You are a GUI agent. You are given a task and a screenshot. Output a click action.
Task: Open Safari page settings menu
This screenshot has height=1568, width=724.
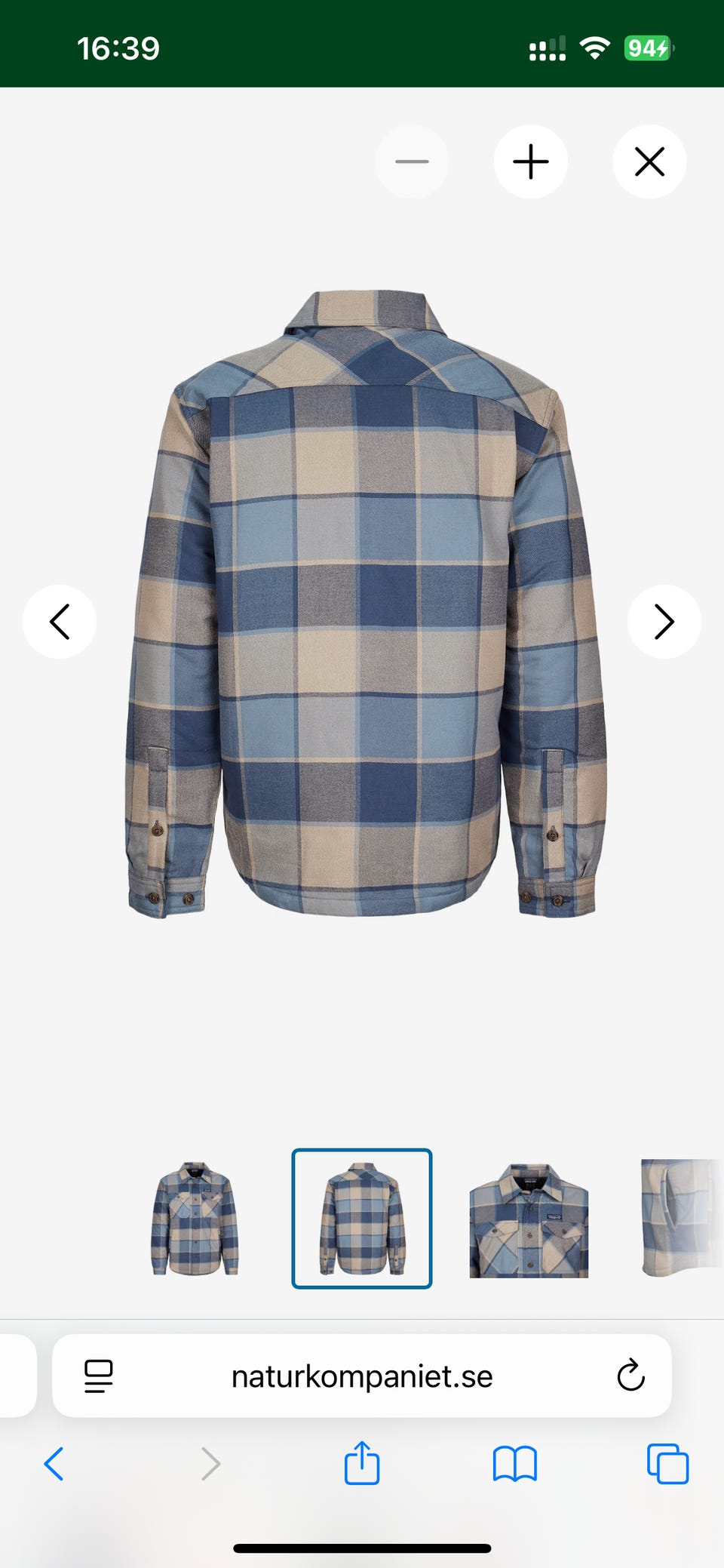pos(99,1376)
